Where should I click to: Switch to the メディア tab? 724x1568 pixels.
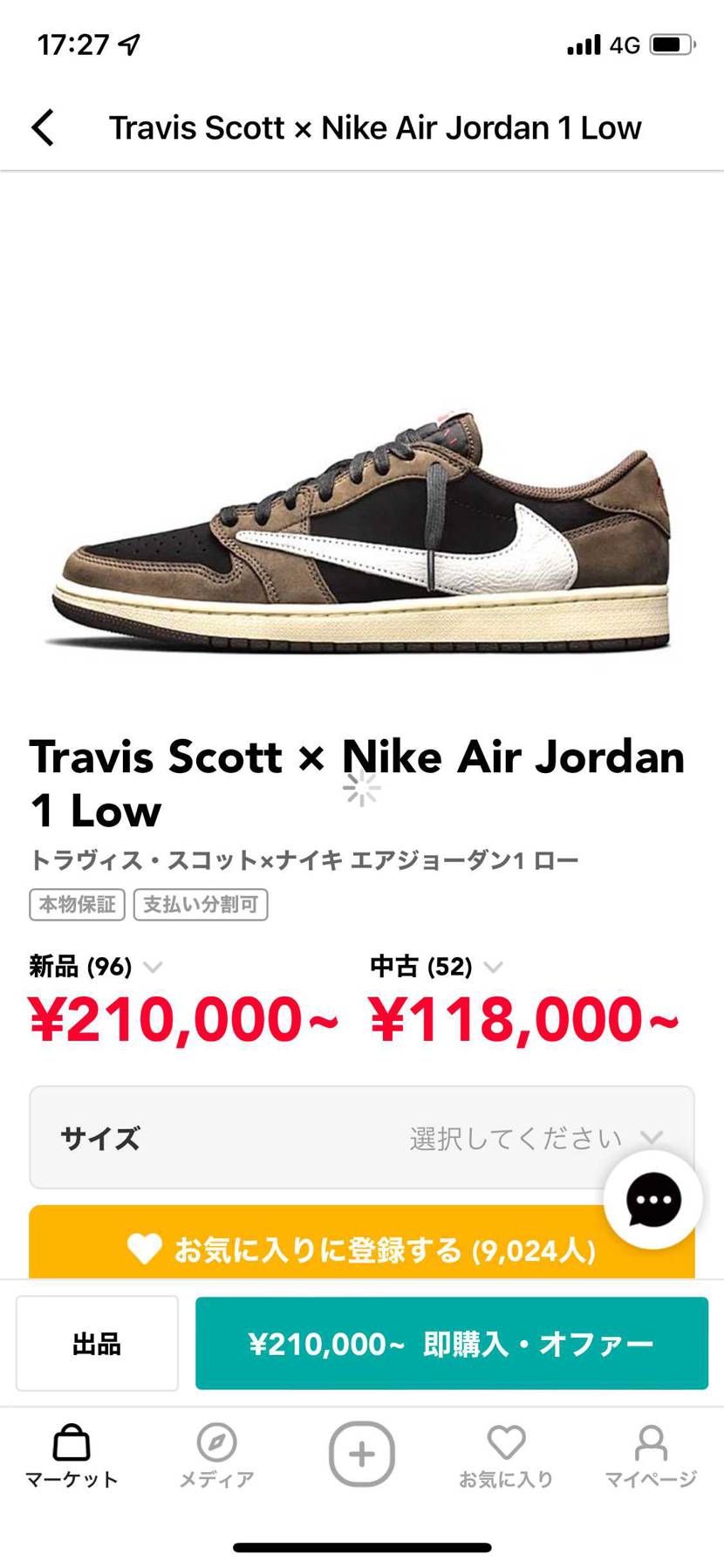(216, 1455)
